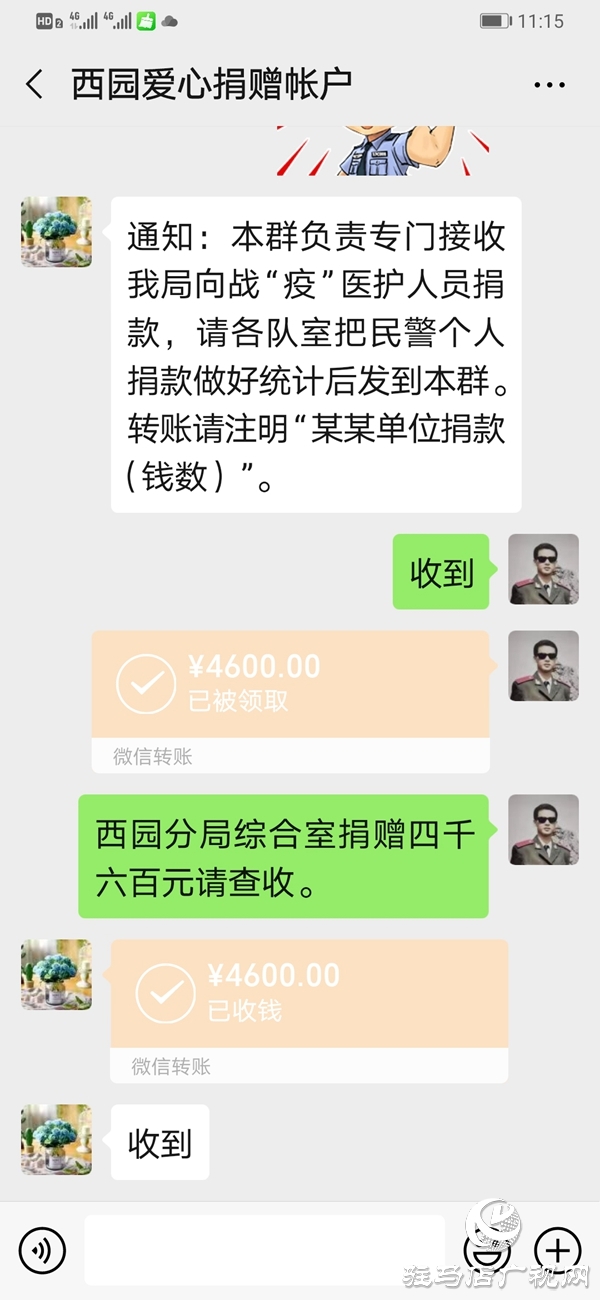This screenshot has width=600, height=1300.
Task: View soldier avatar profile beside green 收到
Action: click(x=543, y=570)
